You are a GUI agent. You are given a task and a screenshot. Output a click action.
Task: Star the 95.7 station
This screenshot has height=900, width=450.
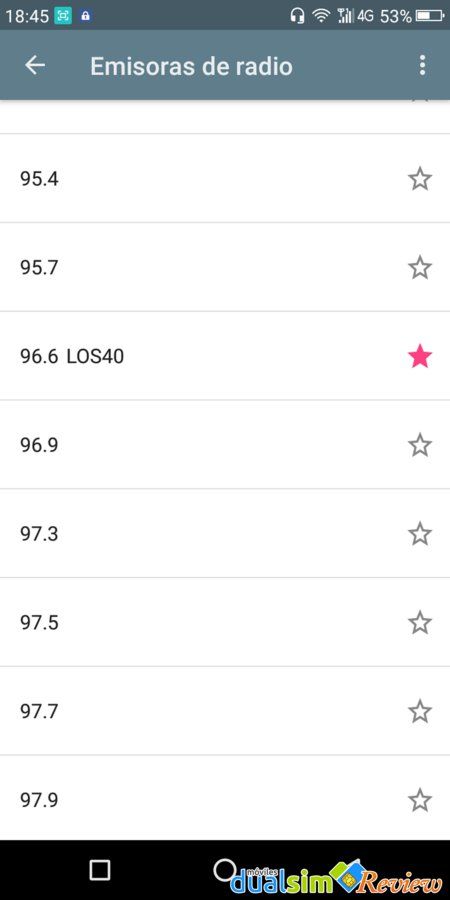tap(420, 267)
